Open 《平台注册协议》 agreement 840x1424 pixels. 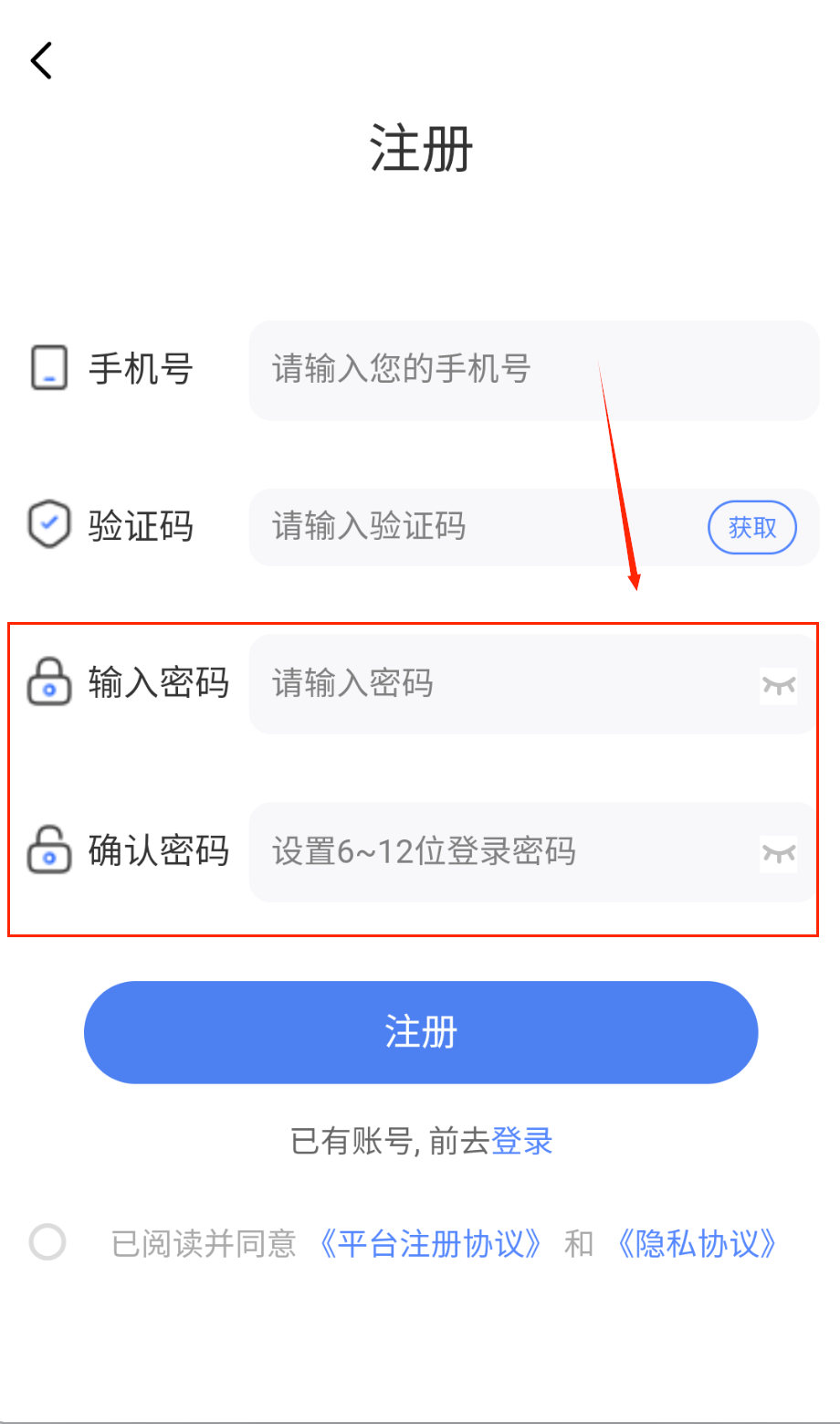coord(429,1243)
